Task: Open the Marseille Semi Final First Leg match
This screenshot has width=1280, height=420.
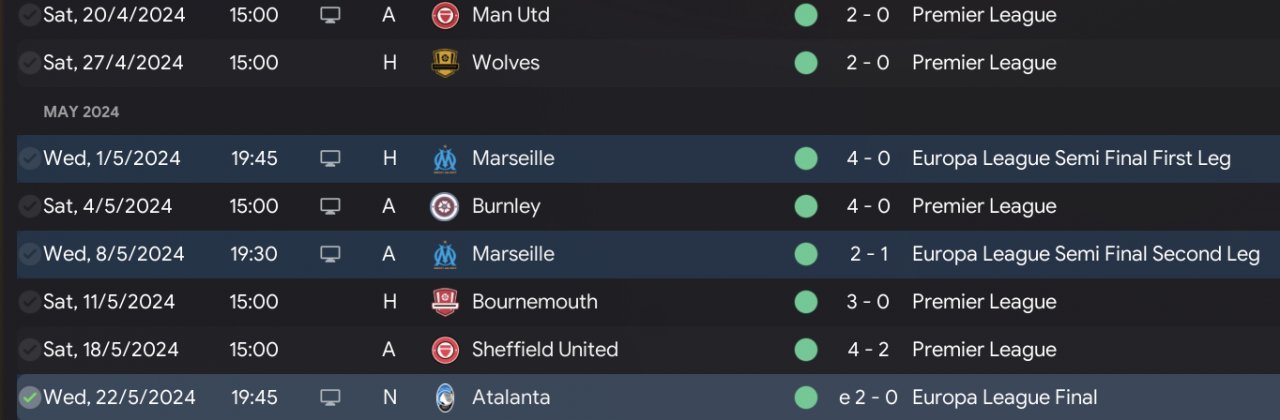Action: point(512,159)
